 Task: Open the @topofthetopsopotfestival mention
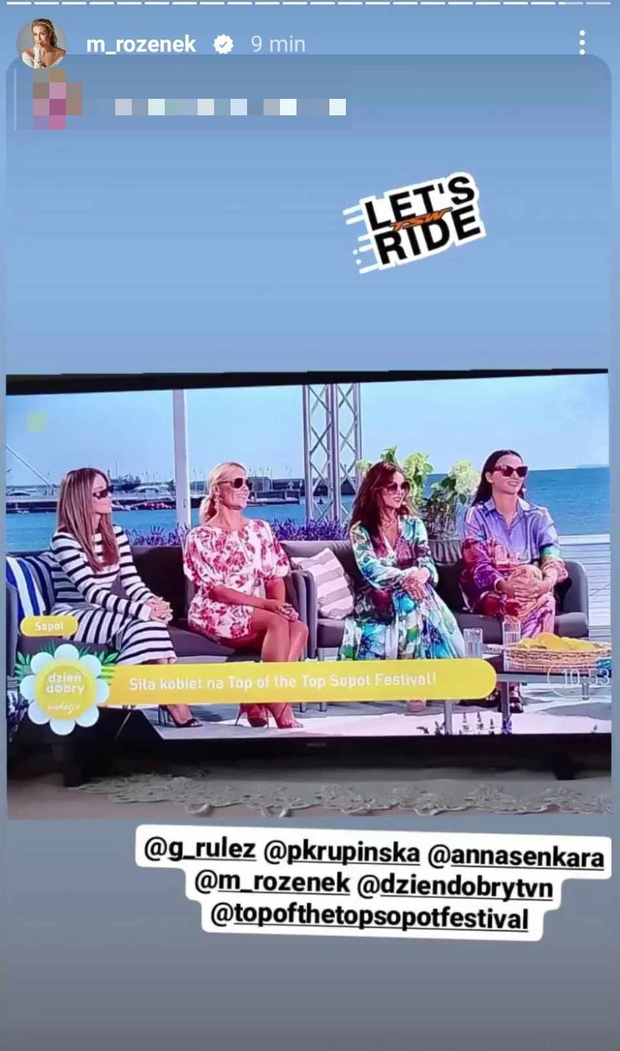pyautogui.click(x=369, y=916)
